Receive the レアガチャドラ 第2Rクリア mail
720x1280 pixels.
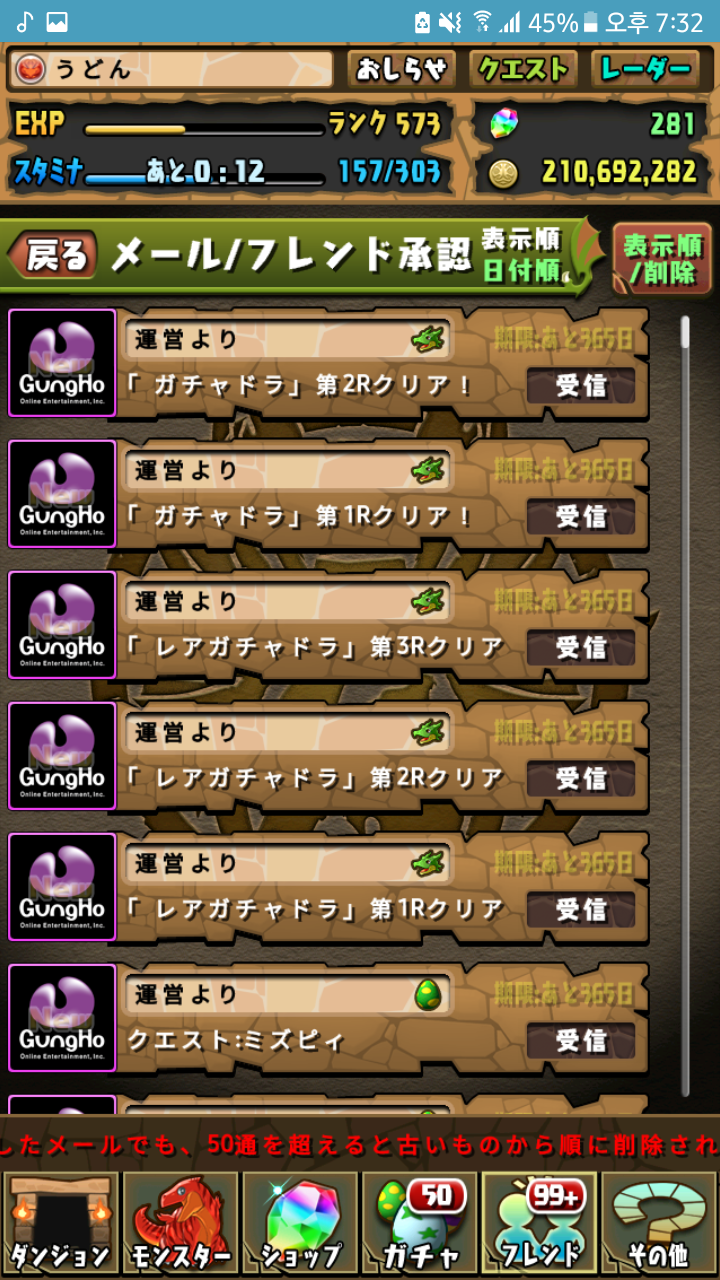click(581, 778)
